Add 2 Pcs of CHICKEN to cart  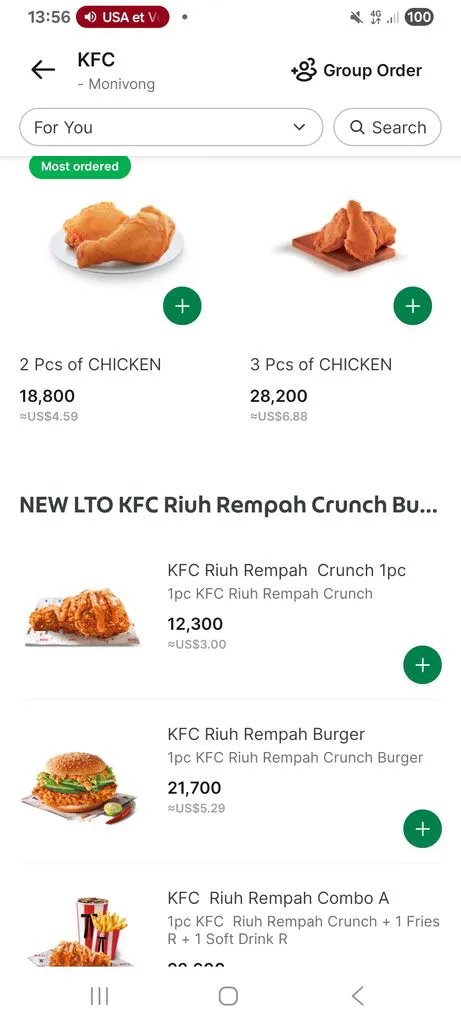182,306
